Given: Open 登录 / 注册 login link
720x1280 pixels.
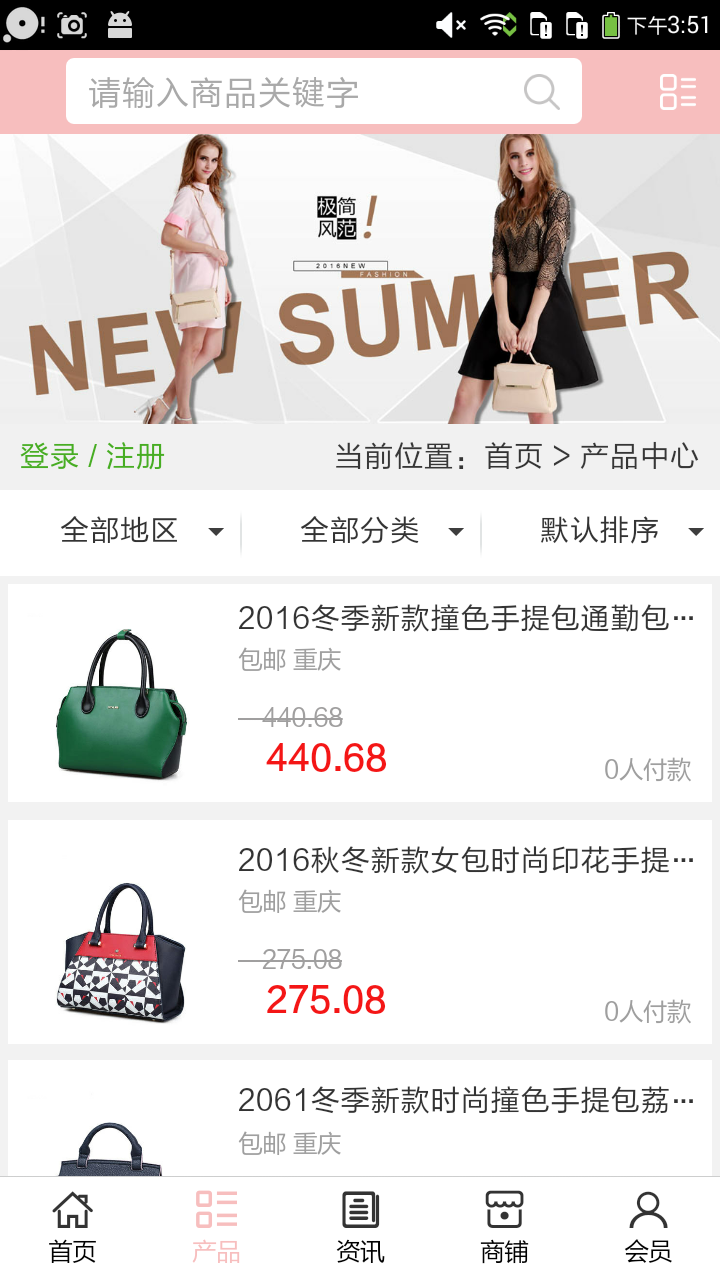Looking at the screenshot, I should click(x=92, y=457).
